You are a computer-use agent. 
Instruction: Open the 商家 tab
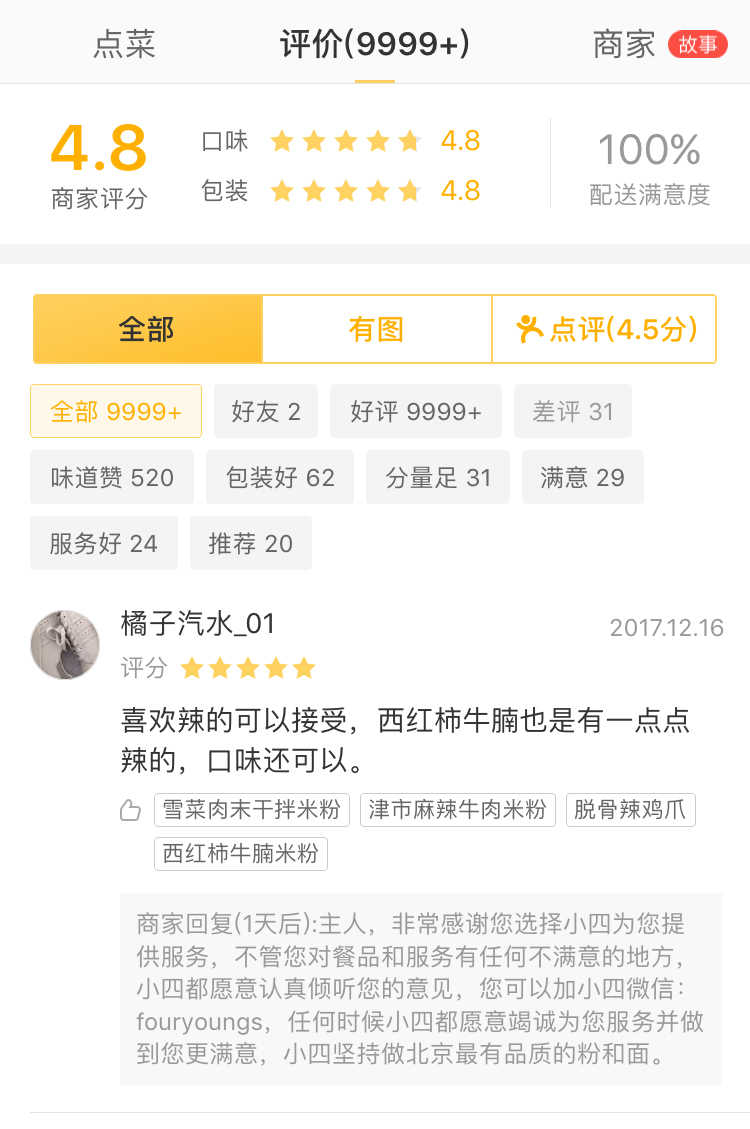[624, 45]
